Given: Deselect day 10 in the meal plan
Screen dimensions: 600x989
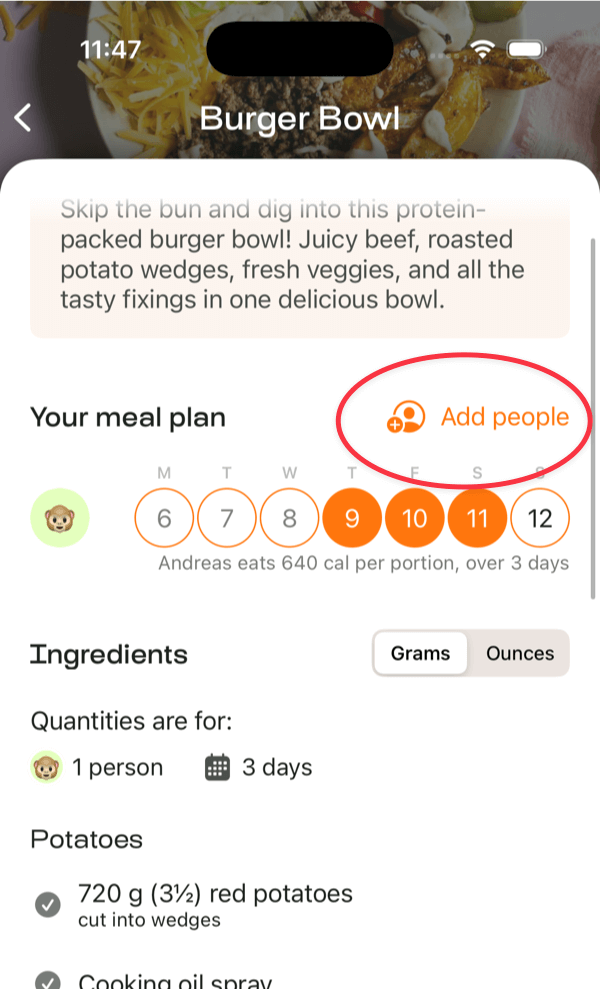Looking at the screenshot, I should pos(414,519).
